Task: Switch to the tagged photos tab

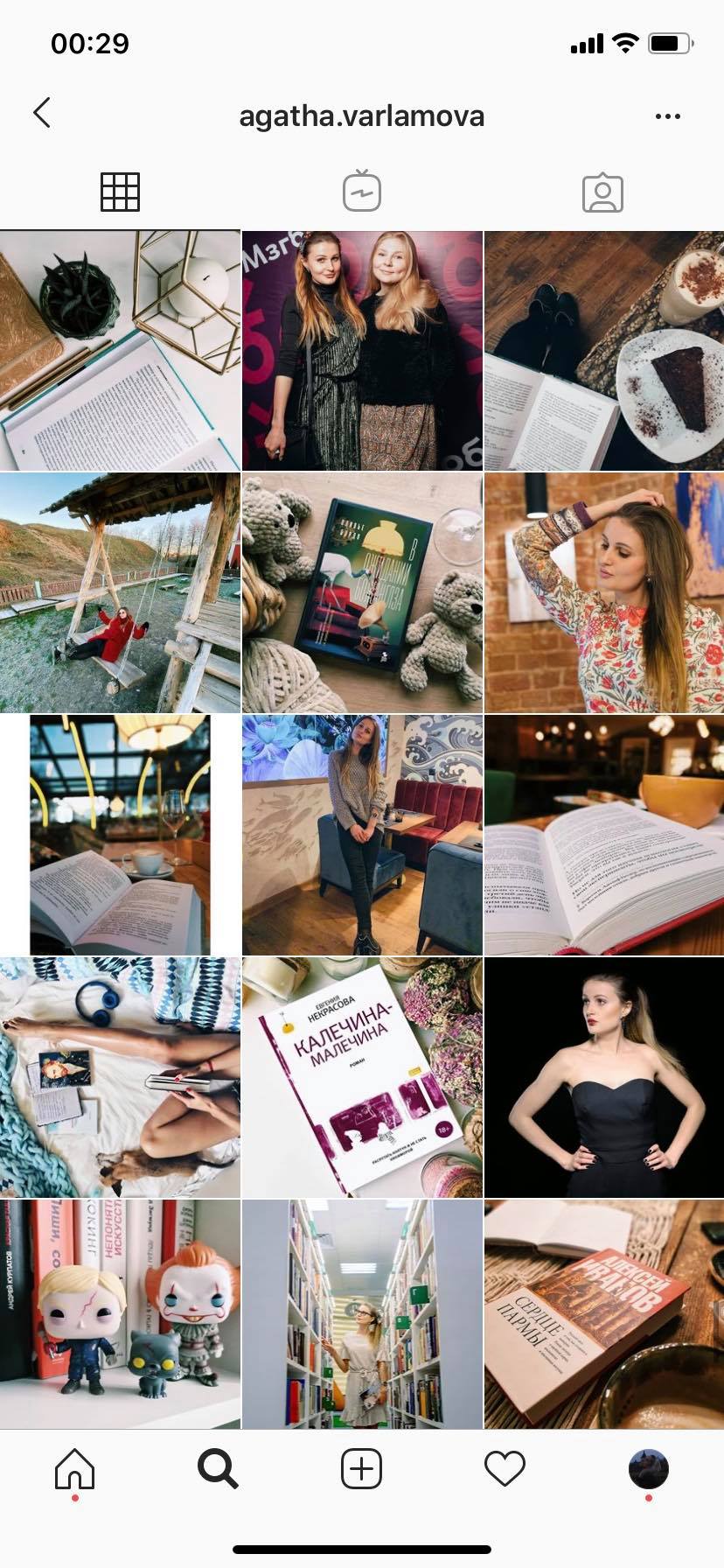Action: [x=602, y=192]
